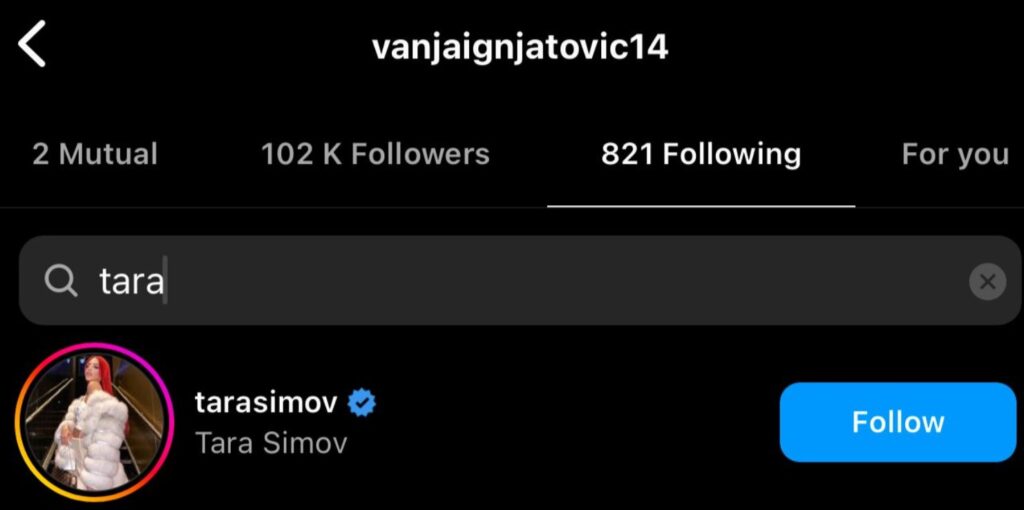The width and height of the screenshot is (1024, 510).
Task: Select the 821 Following tab
Action: point(701,154)
